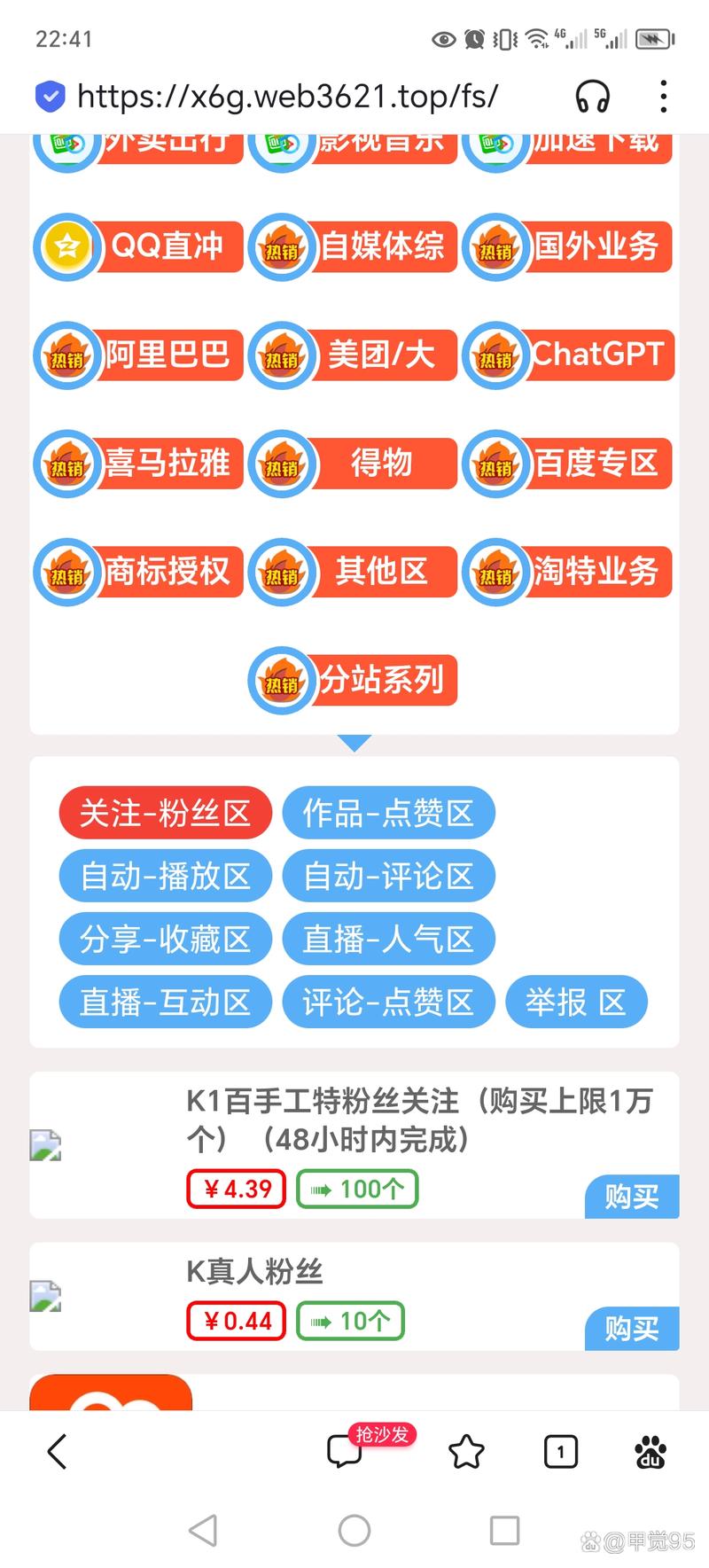This screenshot has height=1568, width=709.
Task: Tap the blue down arrow below 分站系列
Action: point(354,741)
